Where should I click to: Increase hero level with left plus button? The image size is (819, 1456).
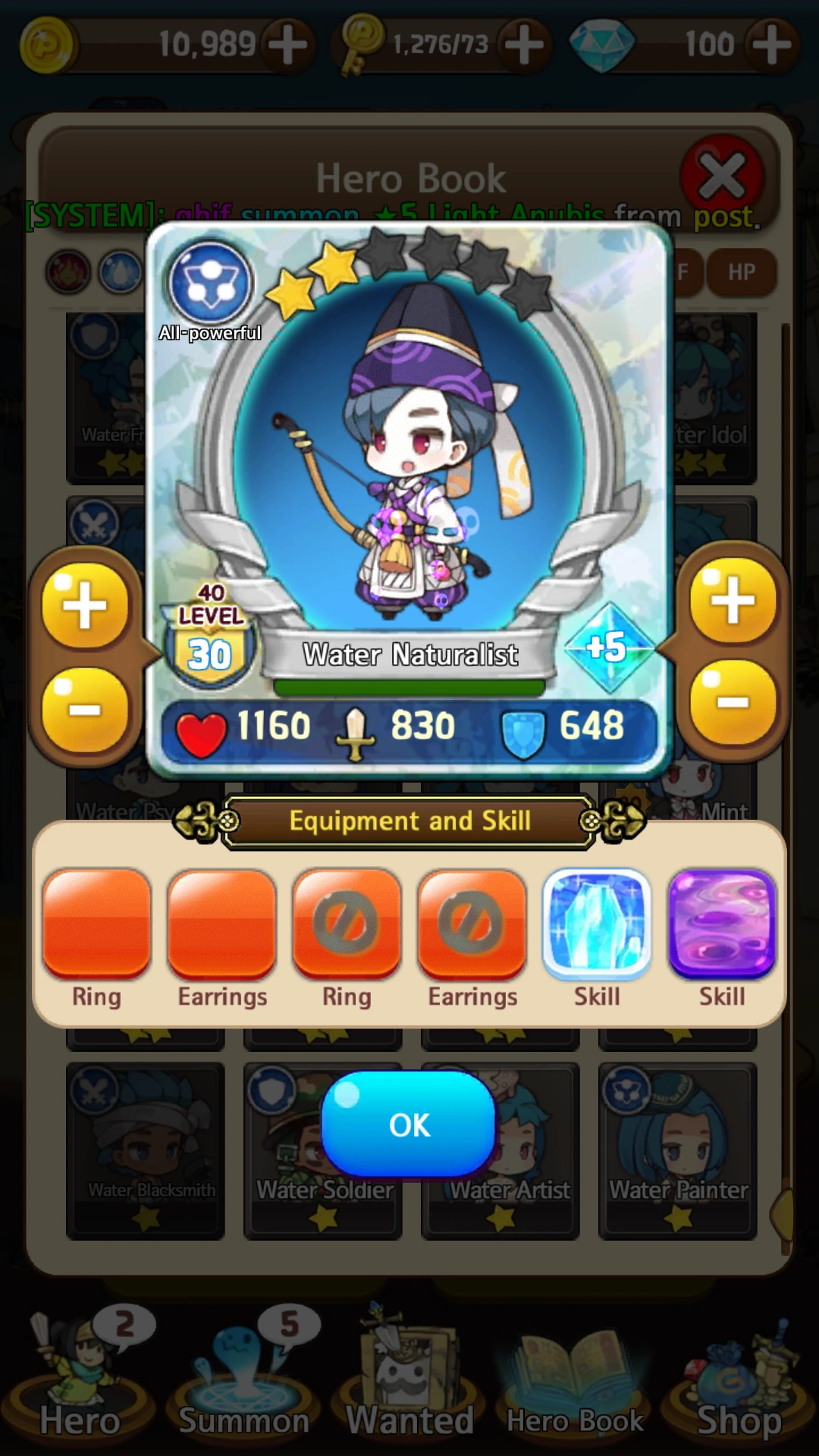[x=85, y=606]
